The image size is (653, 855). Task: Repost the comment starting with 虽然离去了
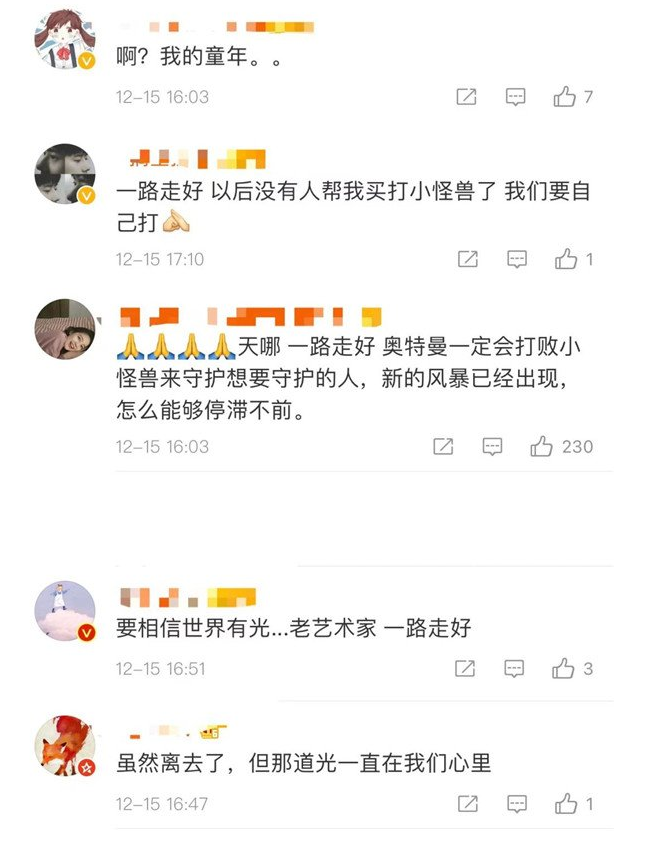467,803
